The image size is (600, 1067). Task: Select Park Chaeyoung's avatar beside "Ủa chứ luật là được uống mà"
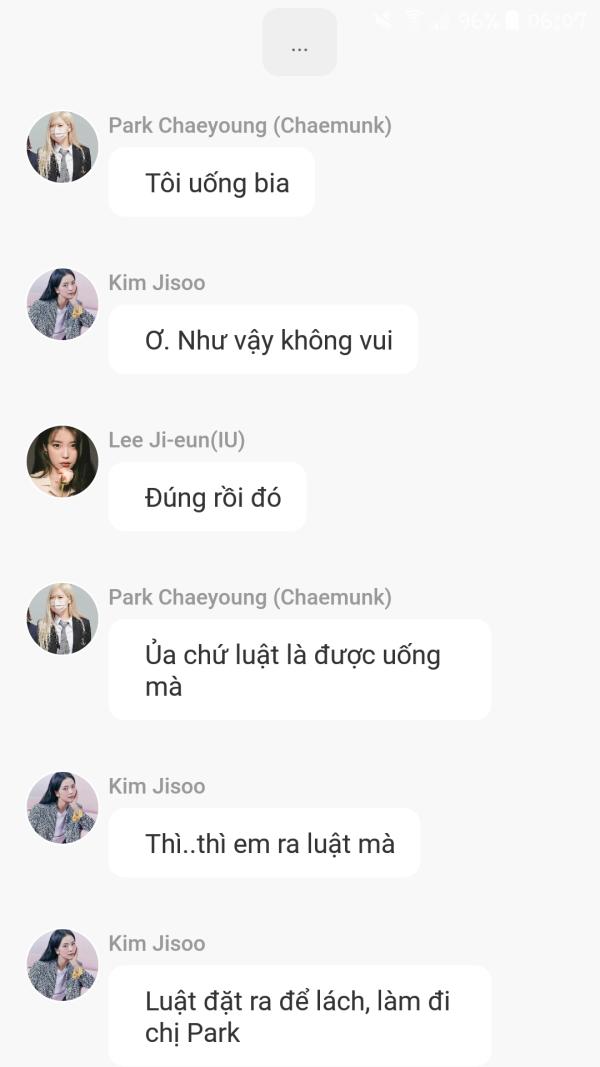point(62,619)
